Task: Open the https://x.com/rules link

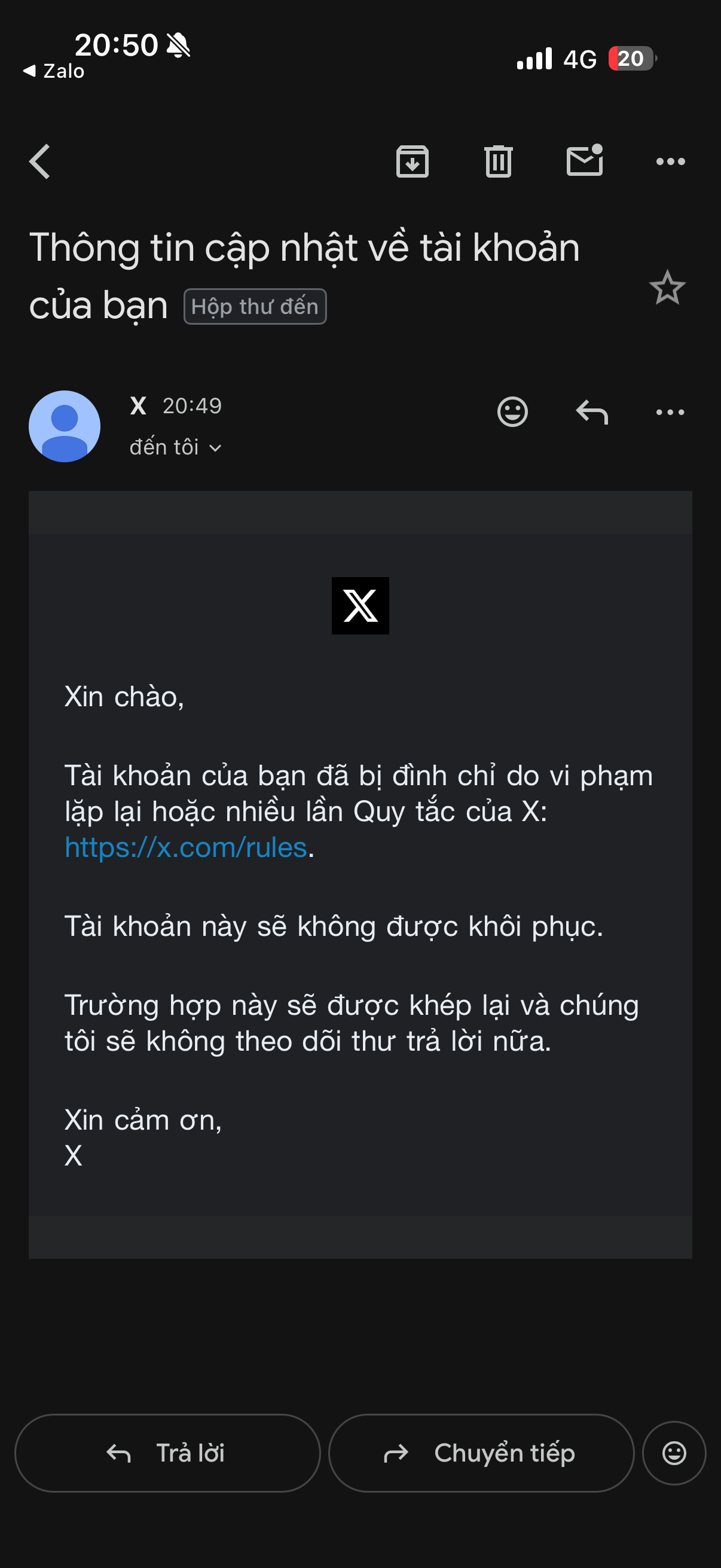Action: click(x=185, y=847)
